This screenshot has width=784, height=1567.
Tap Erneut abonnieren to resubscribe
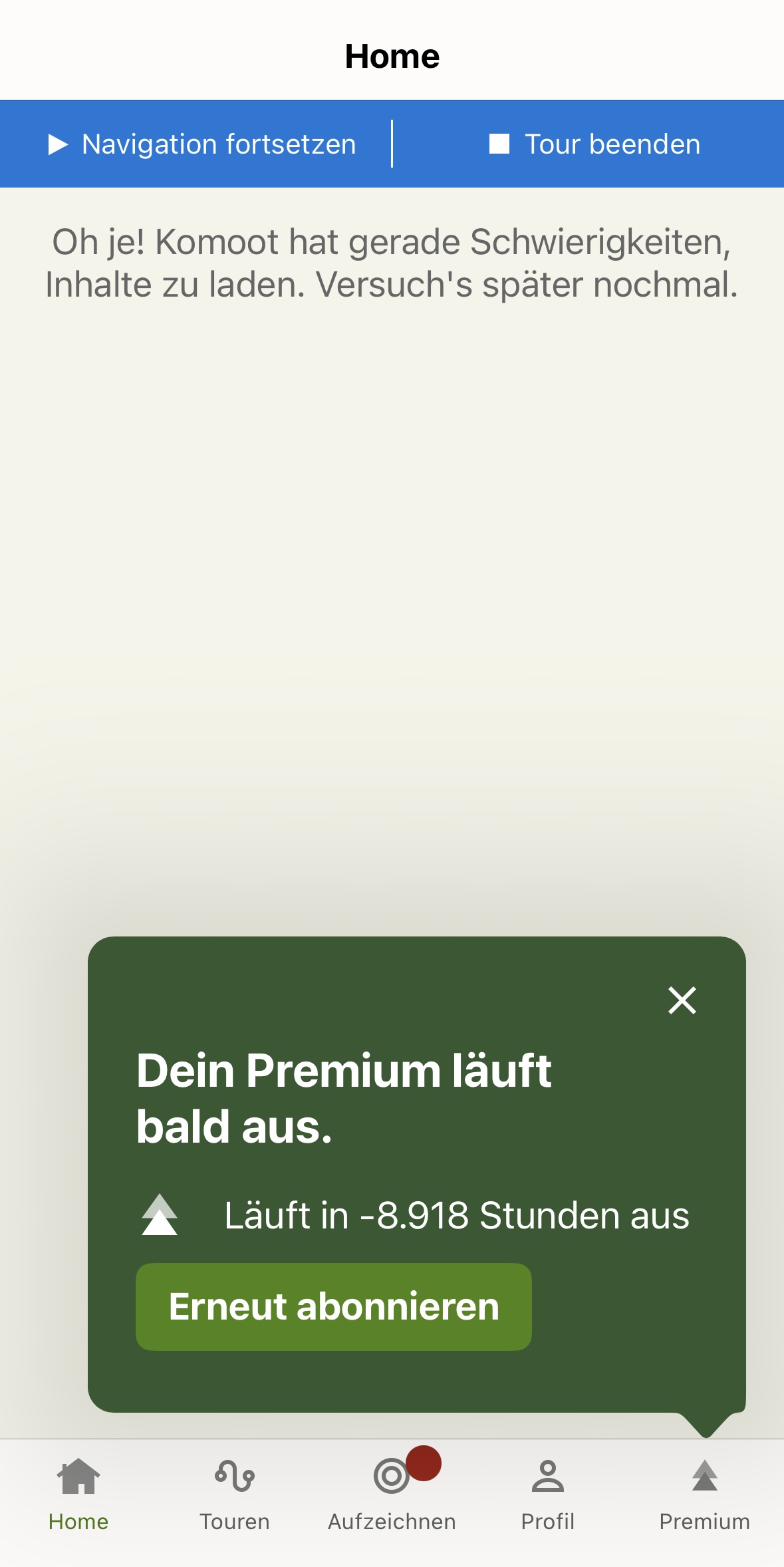tap(334, 1306)
